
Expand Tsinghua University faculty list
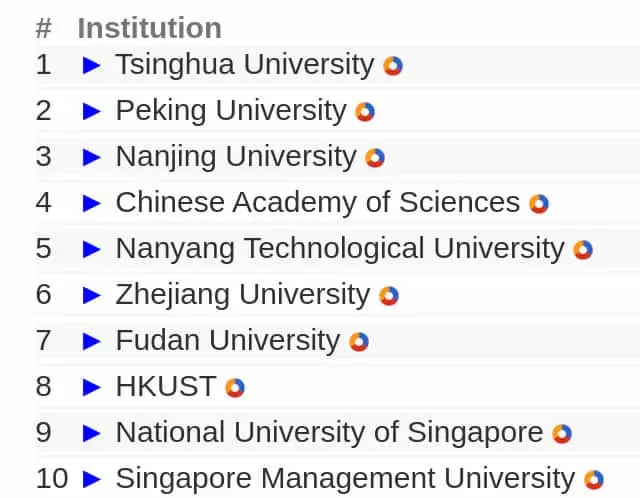92,66
